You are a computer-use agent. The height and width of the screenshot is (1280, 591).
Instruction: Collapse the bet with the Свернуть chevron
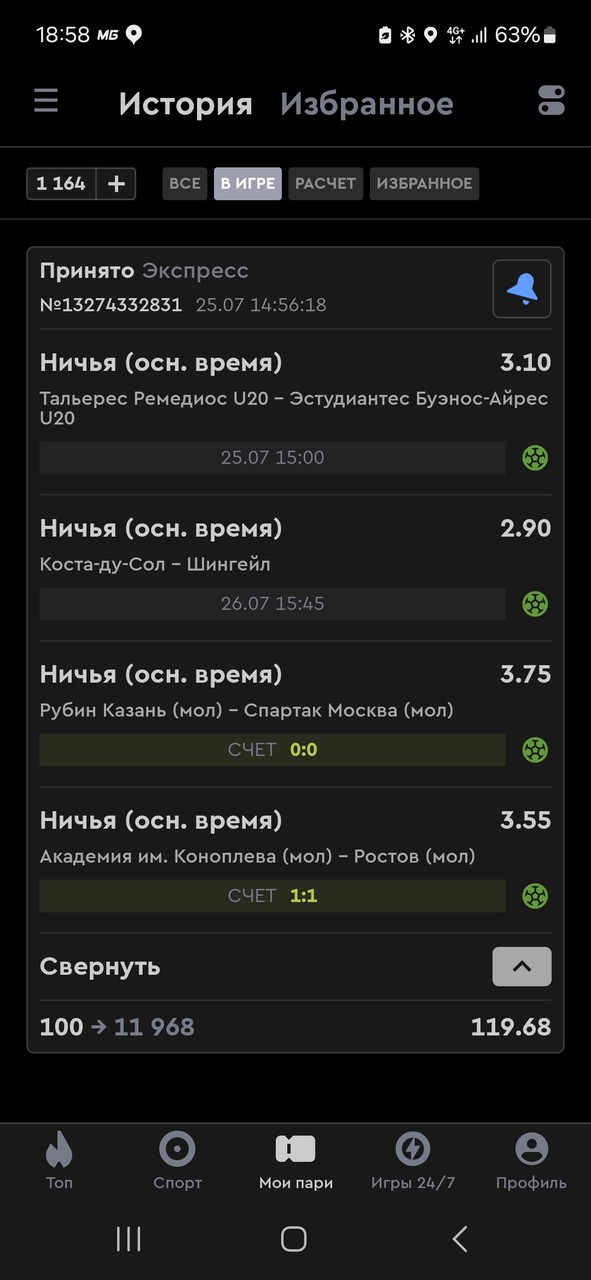click(x=522, y=967)
